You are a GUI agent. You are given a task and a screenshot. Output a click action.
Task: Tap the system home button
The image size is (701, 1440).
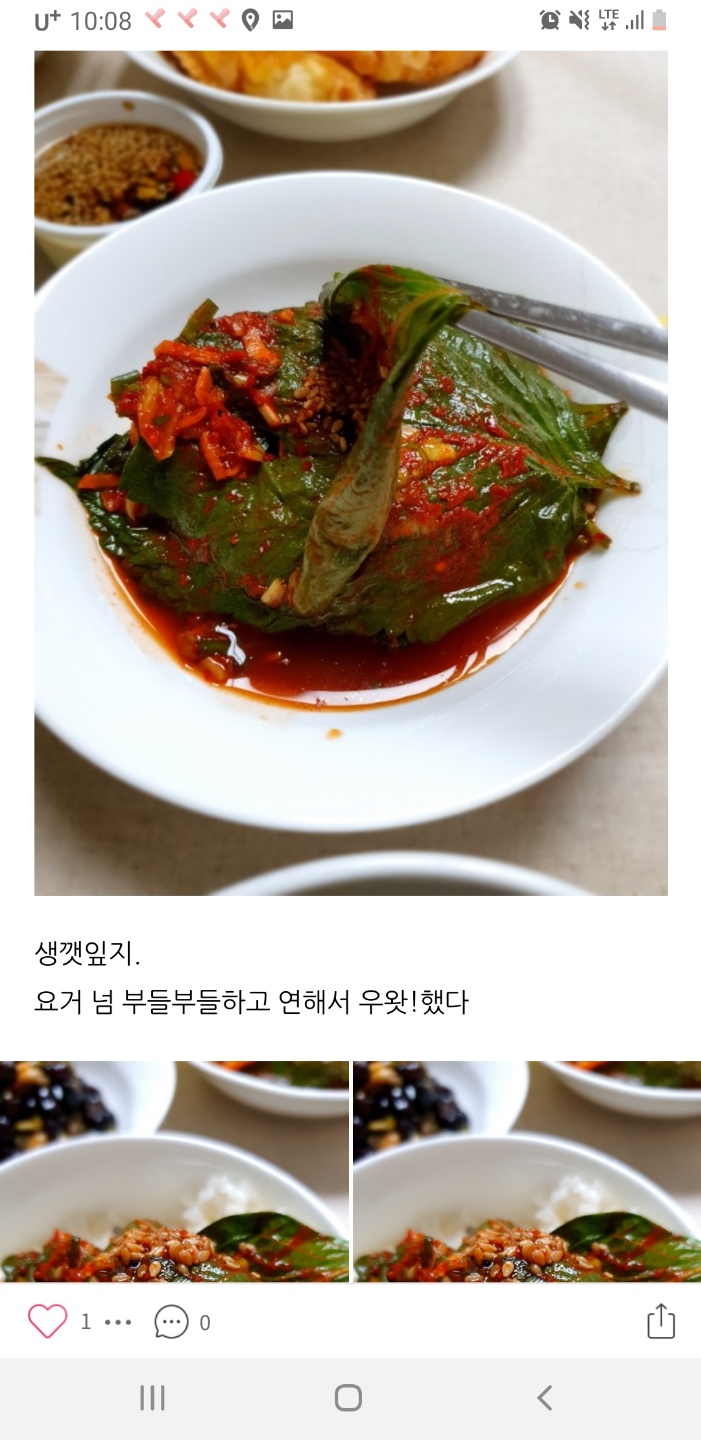tap(348, 1397)
